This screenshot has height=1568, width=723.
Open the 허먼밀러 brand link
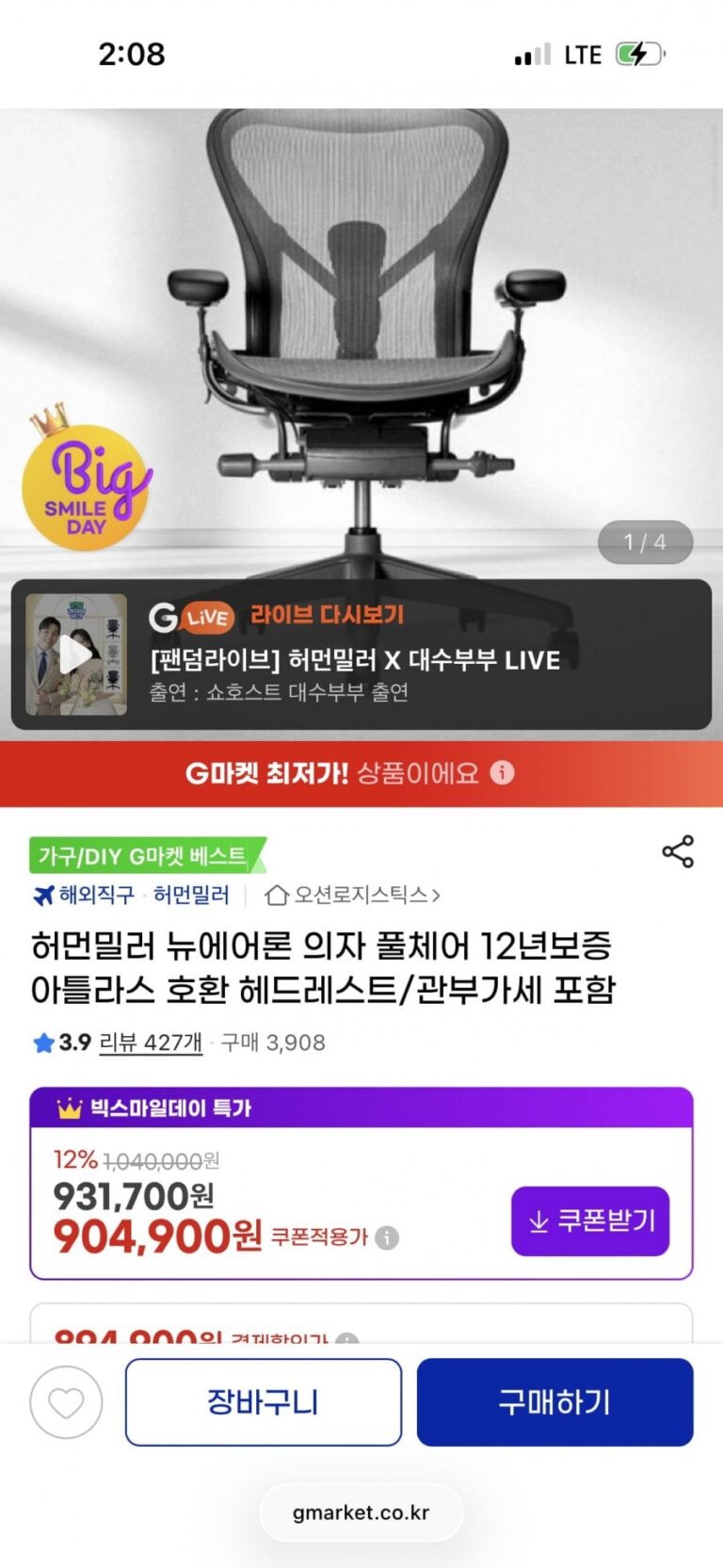191,895
